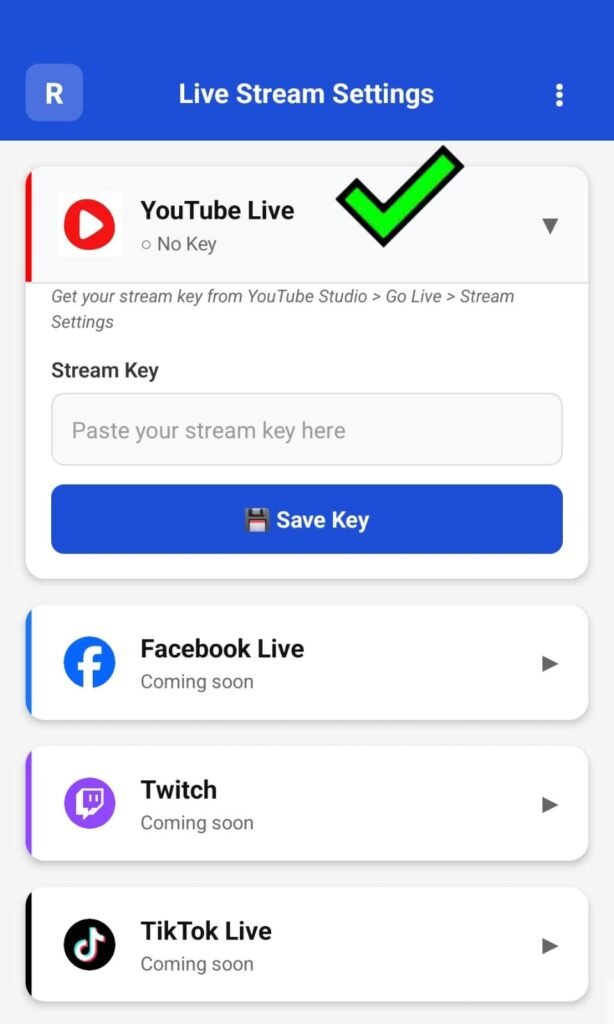The image size is (614, 1024).
Task: Expand the TikTok Live card
Action: tap(549, 945)
